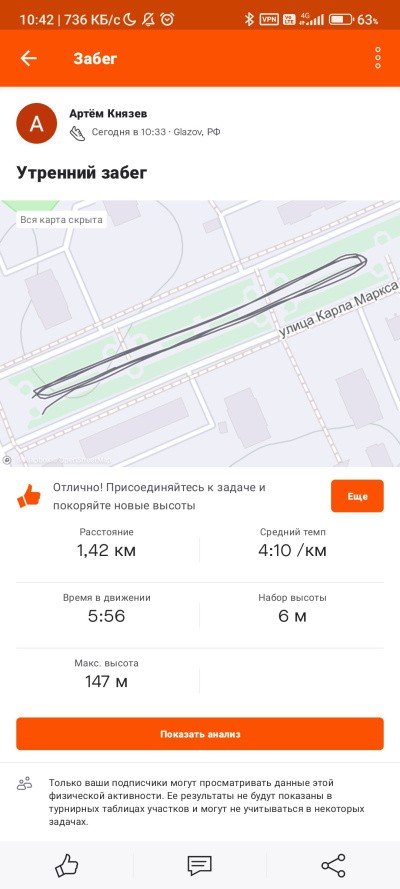Open the run route map
This screenshot has height=889, width=400.
tap(200, 333)
